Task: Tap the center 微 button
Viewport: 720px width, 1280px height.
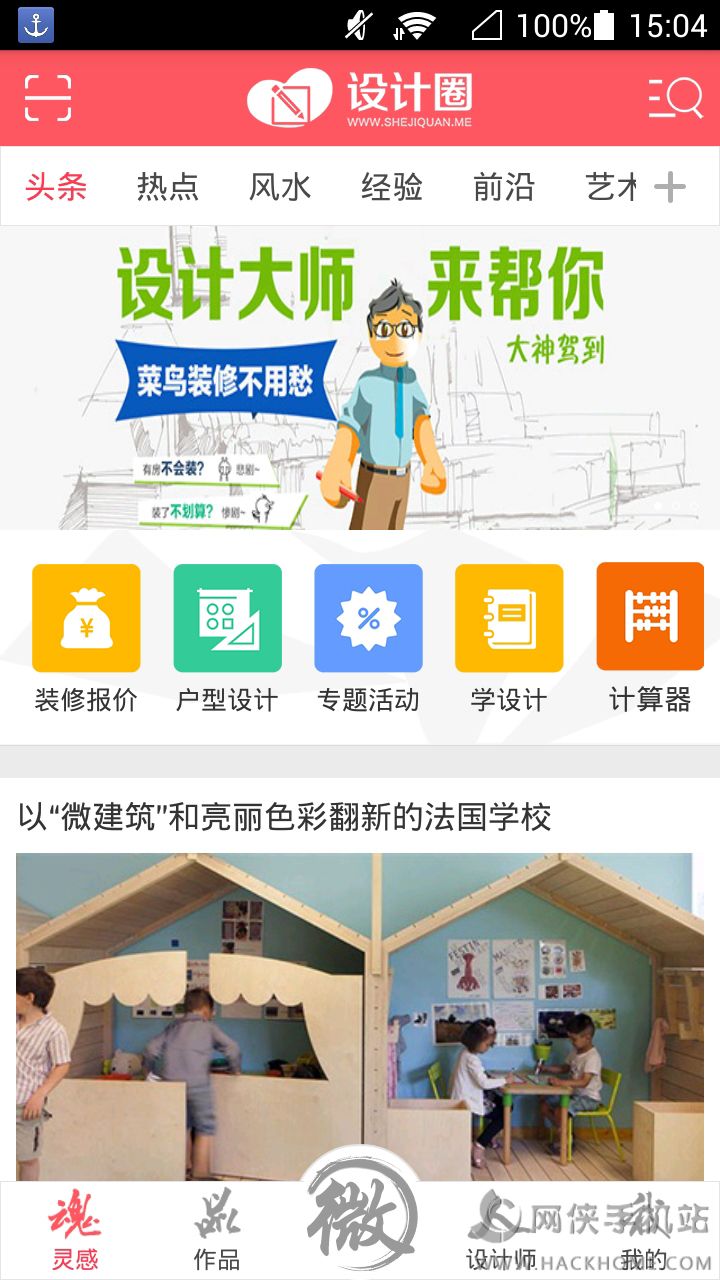Action: click(360, 1218)
